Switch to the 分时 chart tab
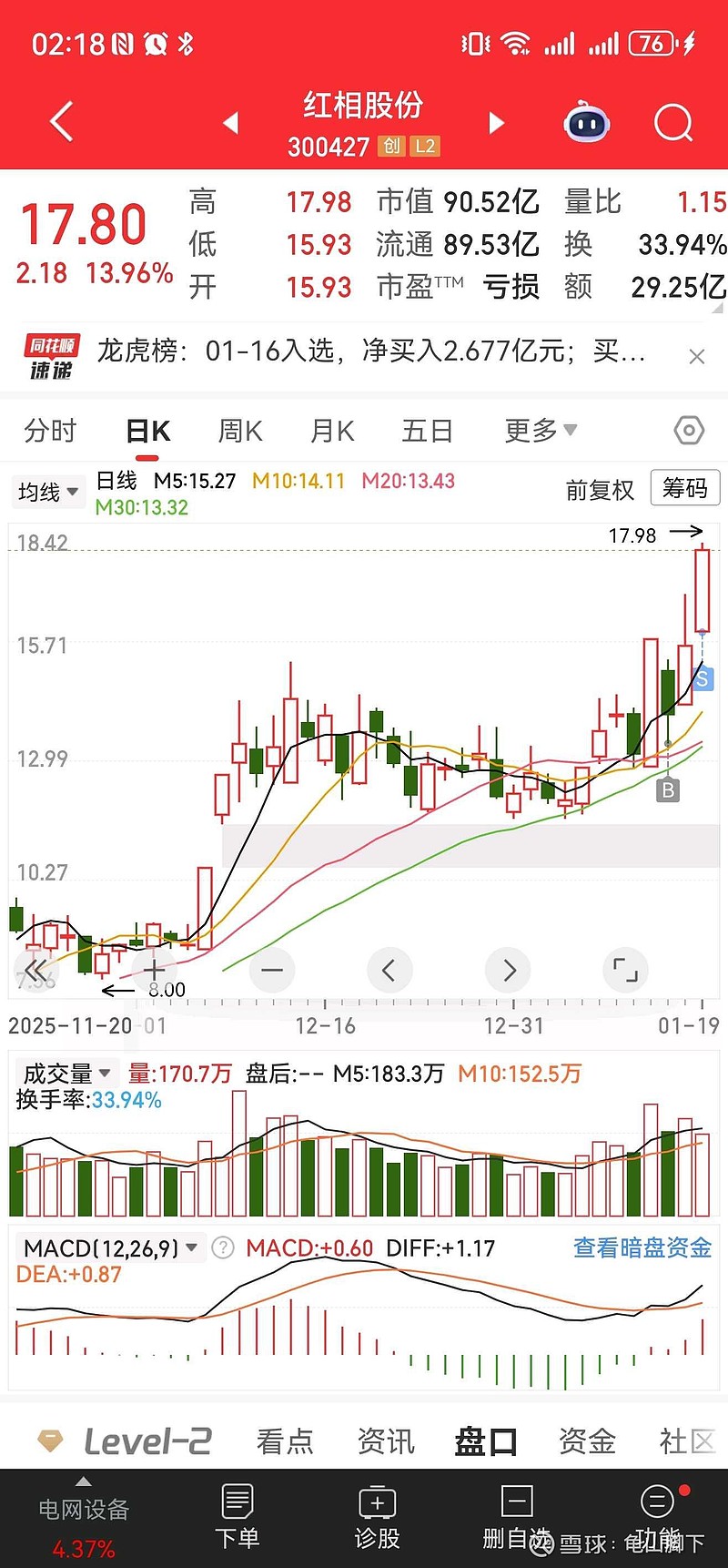This screenshot has height=1568, width=728. [50, 431]
